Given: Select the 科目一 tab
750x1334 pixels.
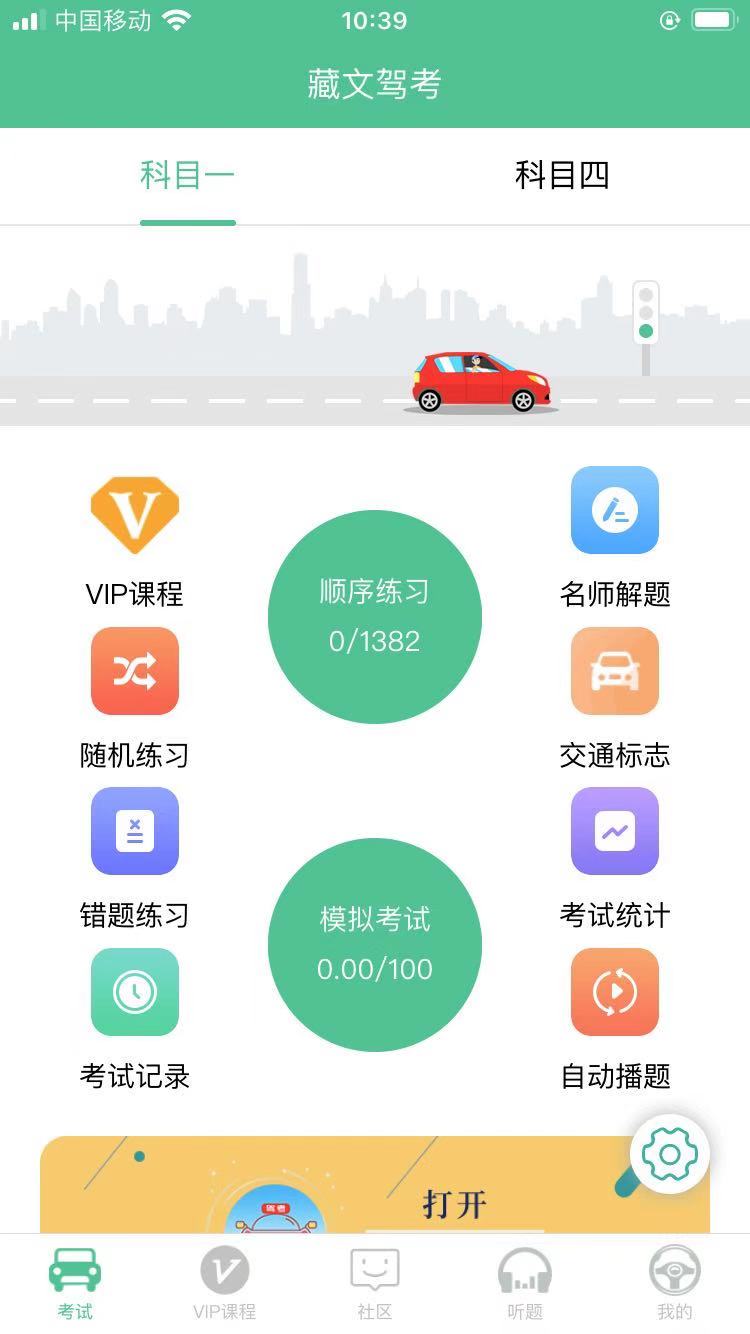Looking at the screenshot, I should coord(188,175).
